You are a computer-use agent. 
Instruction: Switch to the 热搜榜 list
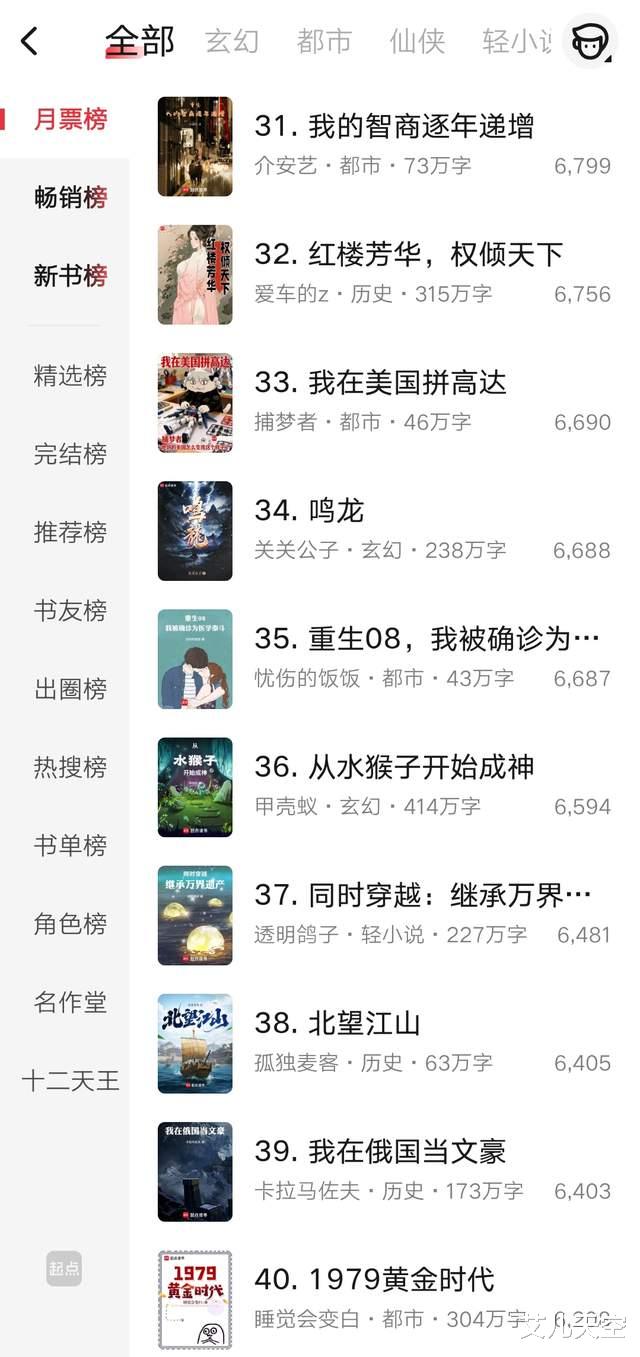pyautogui.click(x=70, y=767)
